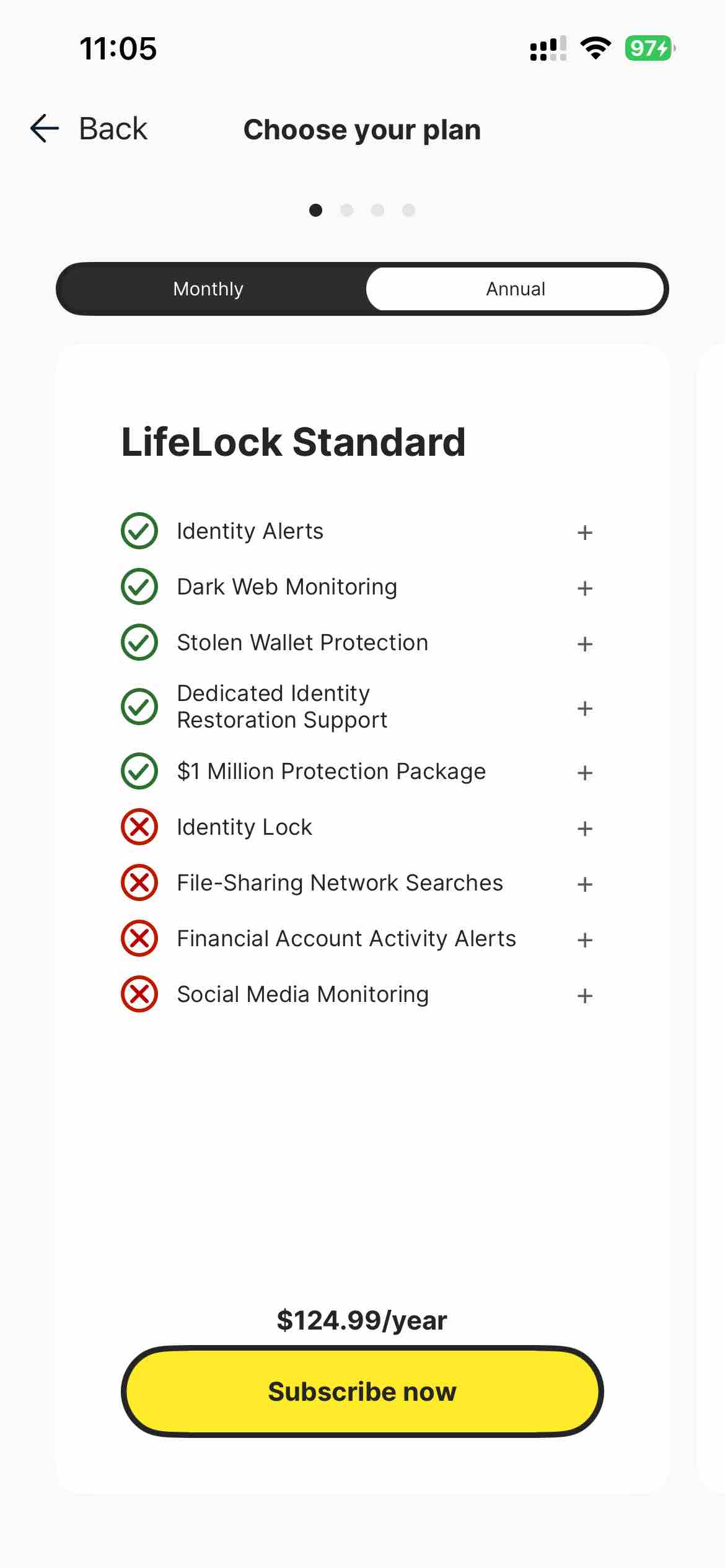This screenshot has width=725, height=1568.
Task: Expand details for Identity Alerts
Action: coord(584,532)
